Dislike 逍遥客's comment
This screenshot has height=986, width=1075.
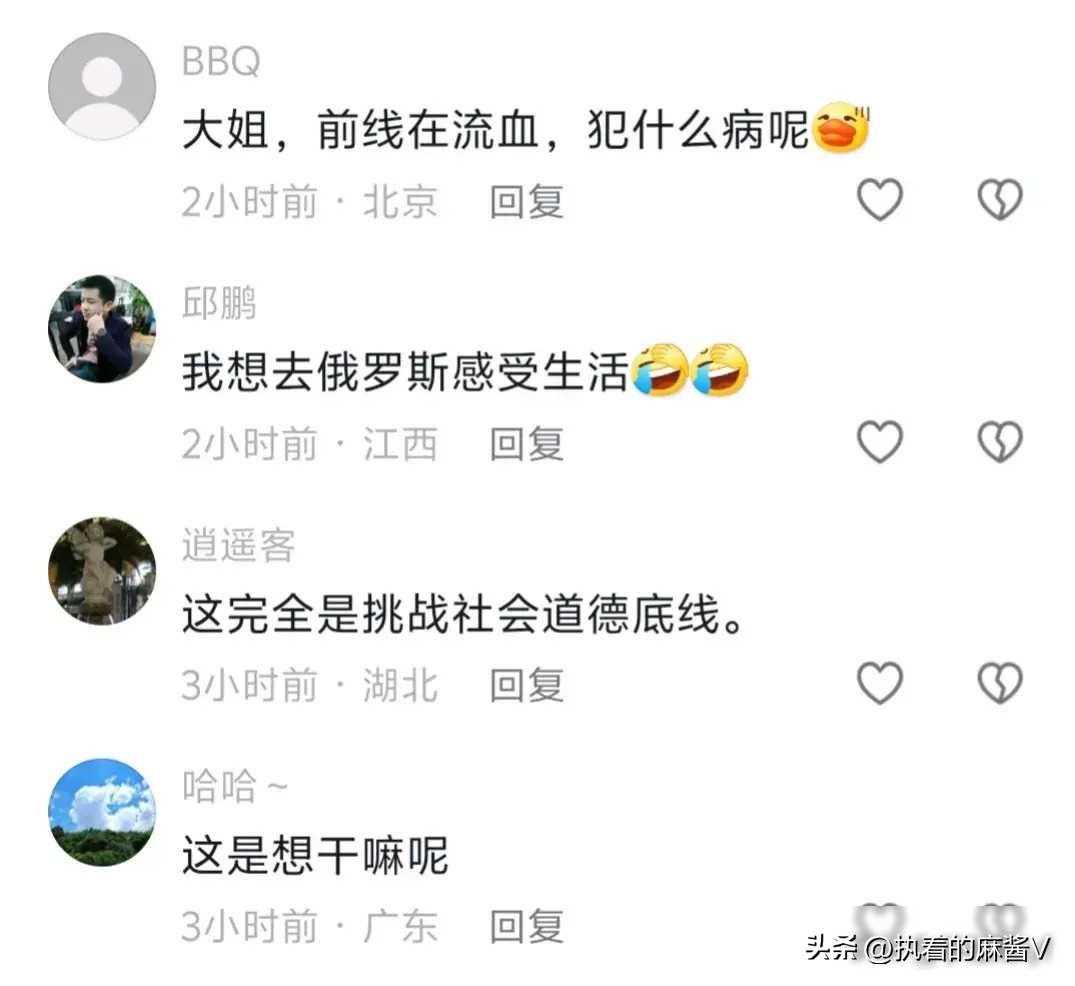[1000, 682]
